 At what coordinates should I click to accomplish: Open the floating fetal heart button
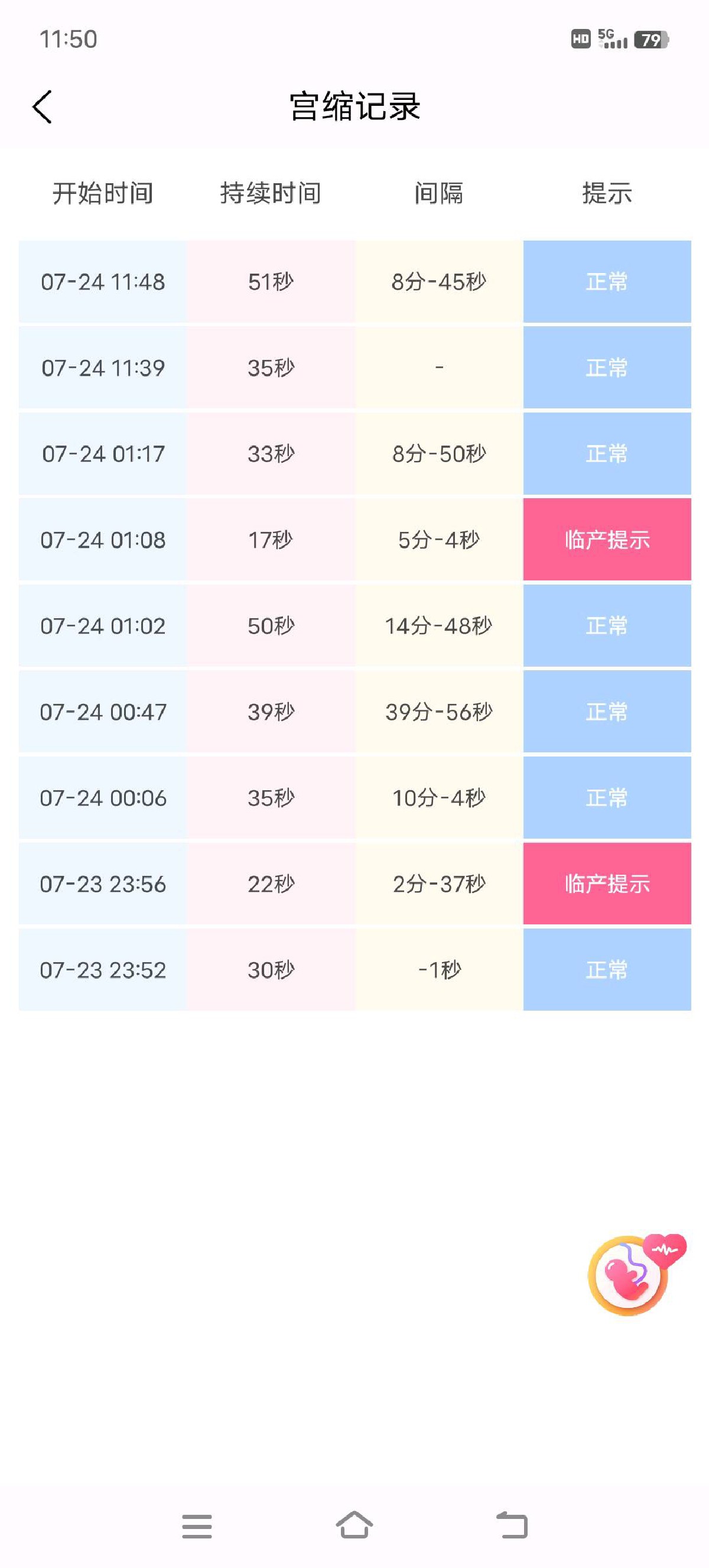(x=636, y=1274)
